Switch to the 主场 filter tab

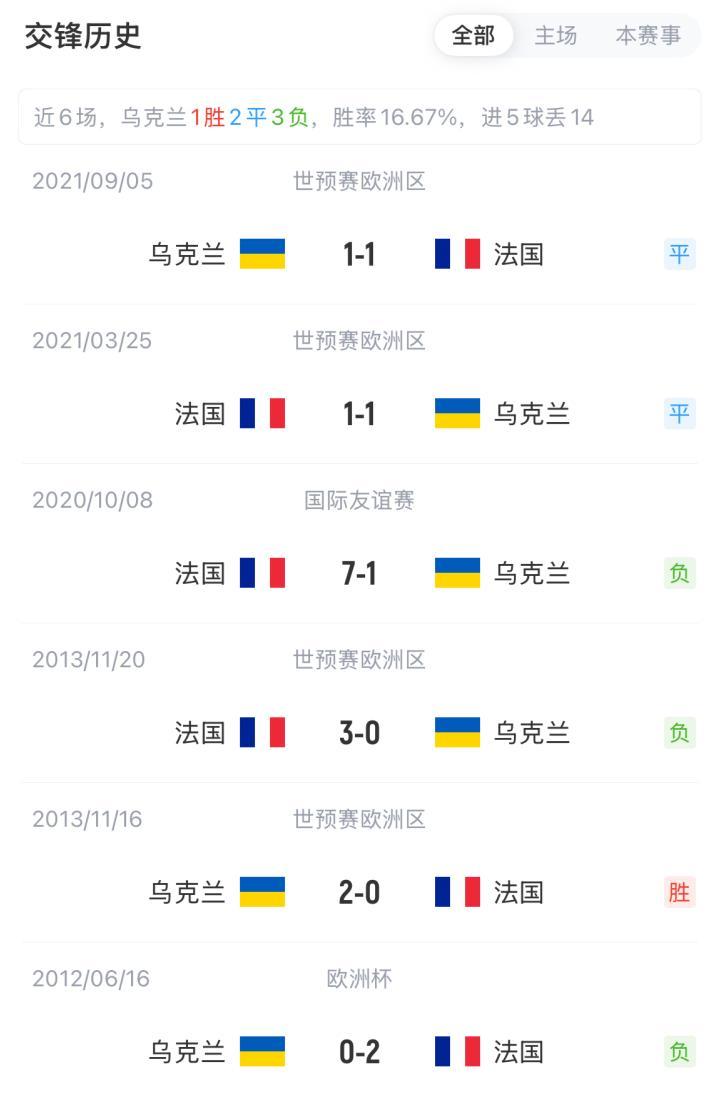[556, 36]
